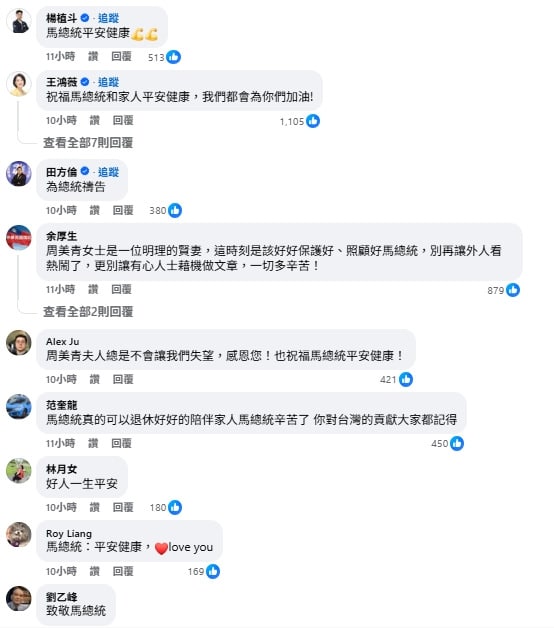Like 林月女's comment
The width and height of the screenshot is (554, 628).
(x=94, y=507)
